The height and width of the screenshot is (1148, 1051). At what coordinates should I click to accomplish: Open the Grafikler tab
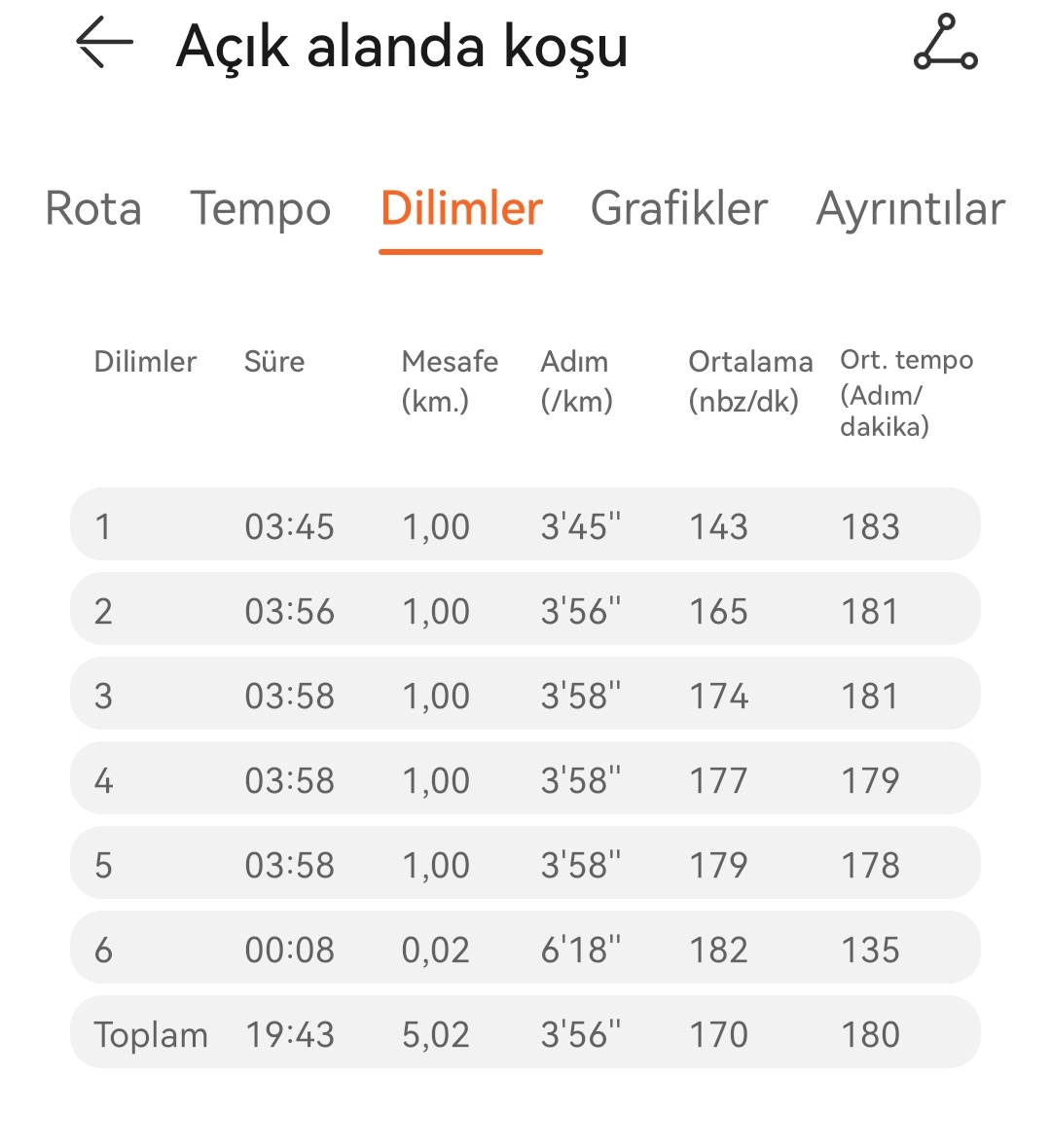(678, 208)
